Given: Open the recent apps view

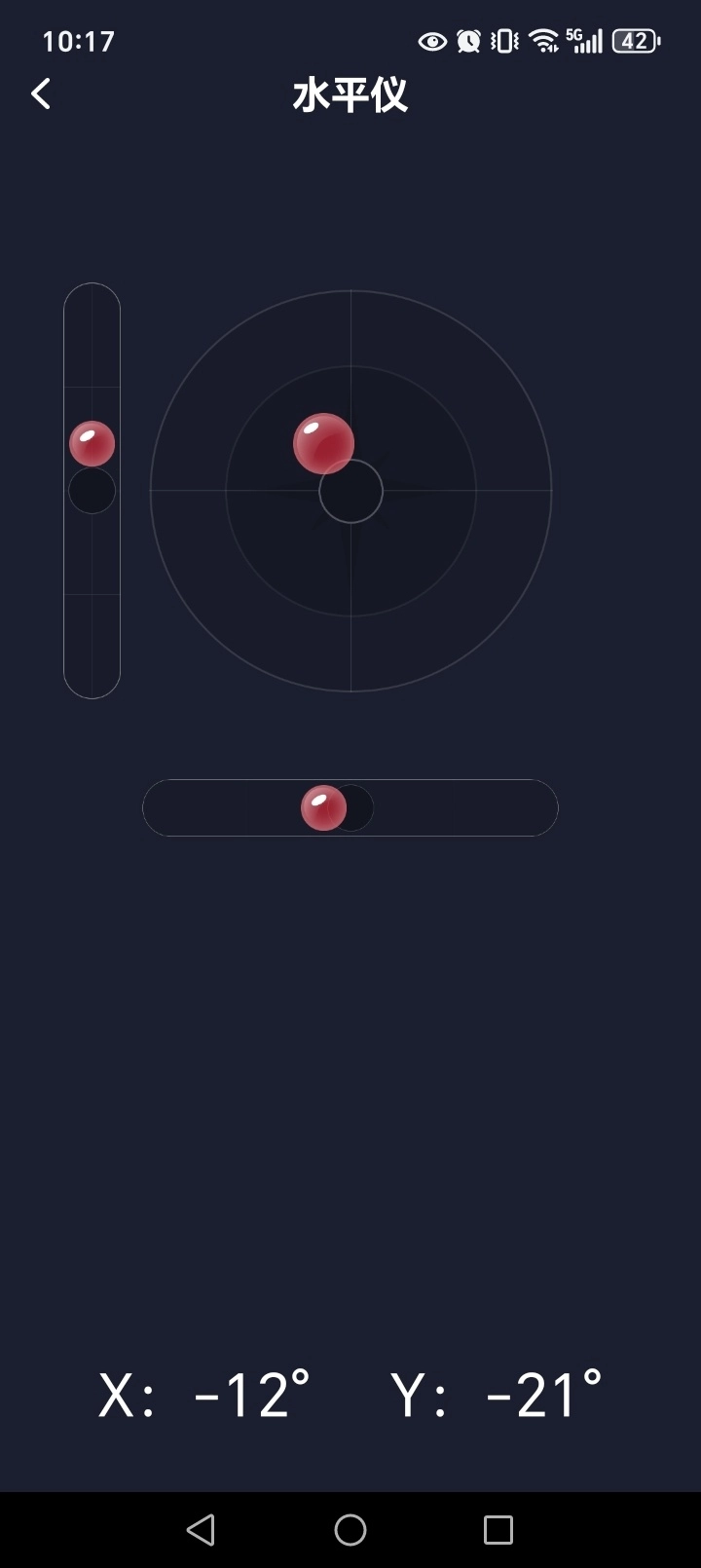Looking at the screenshot, I should point(498,1530).
